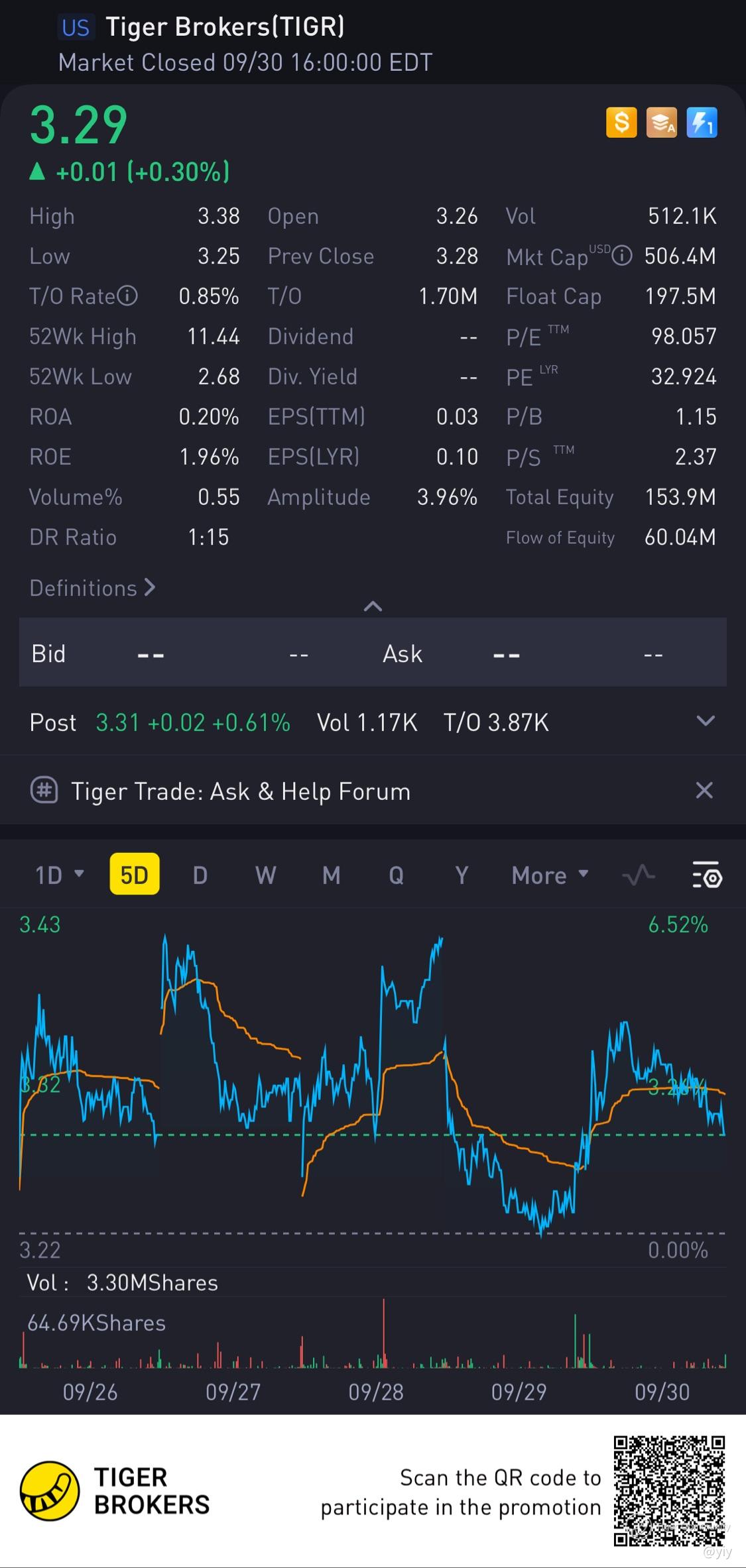Tap the blue lightning bolt badge
The width and height of the screenshot is (746, 1568).
[x=702, y=123]
